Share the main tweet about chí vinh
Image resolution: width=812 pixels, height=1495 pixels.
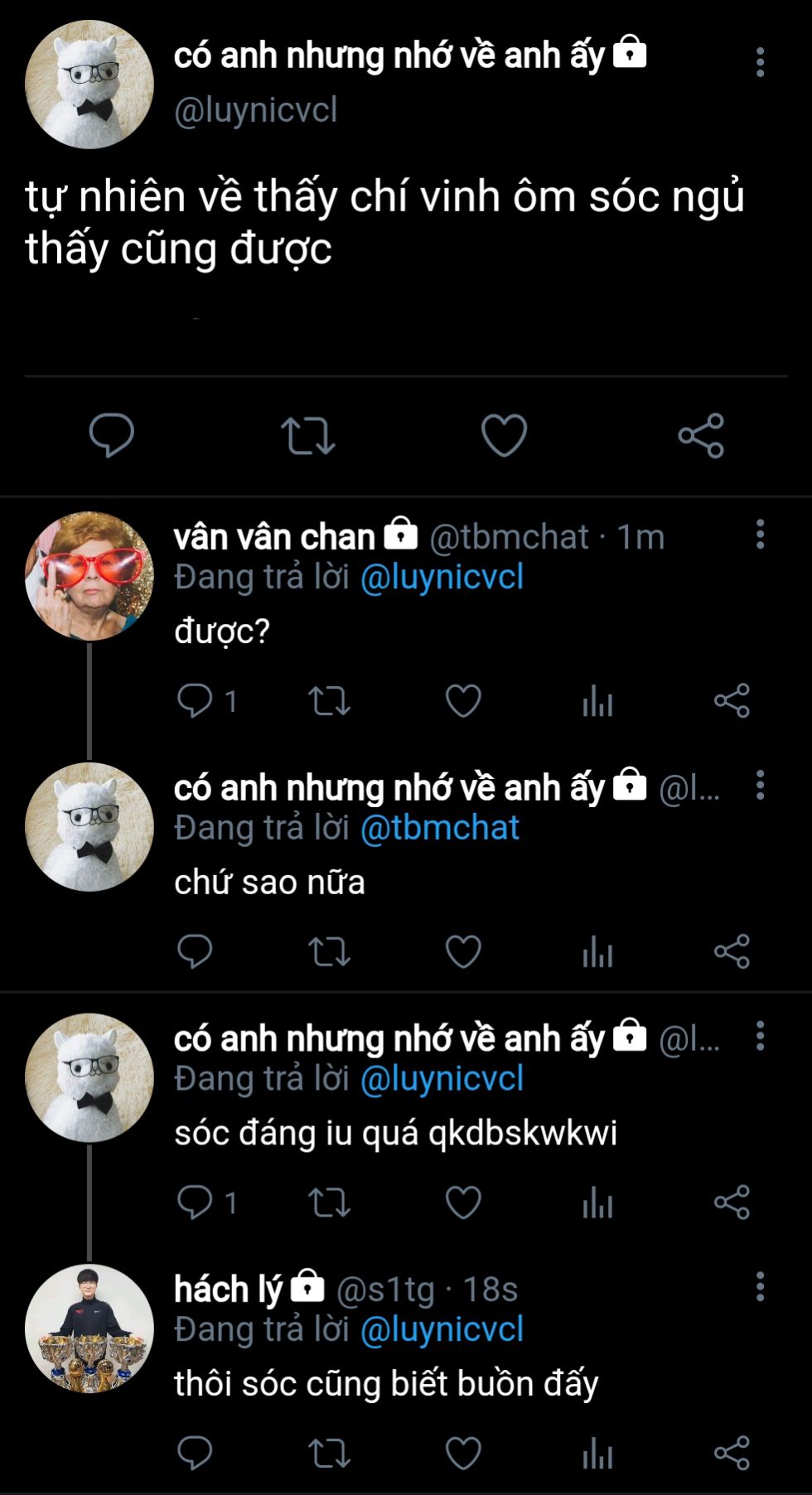click(701, 435)
